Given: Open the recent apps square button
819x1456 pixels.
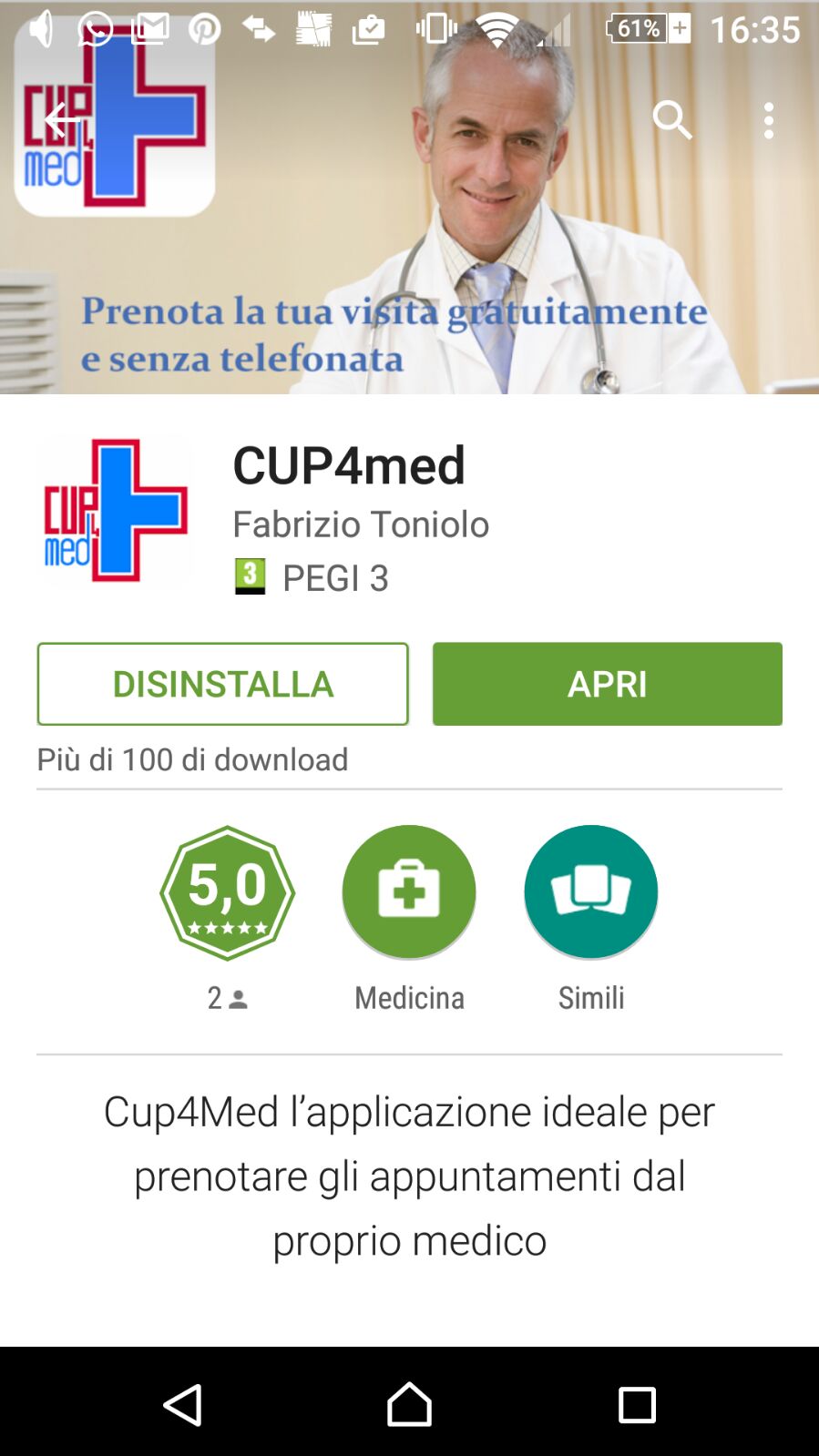Looking at the screenshot, I should point(637,1405).
